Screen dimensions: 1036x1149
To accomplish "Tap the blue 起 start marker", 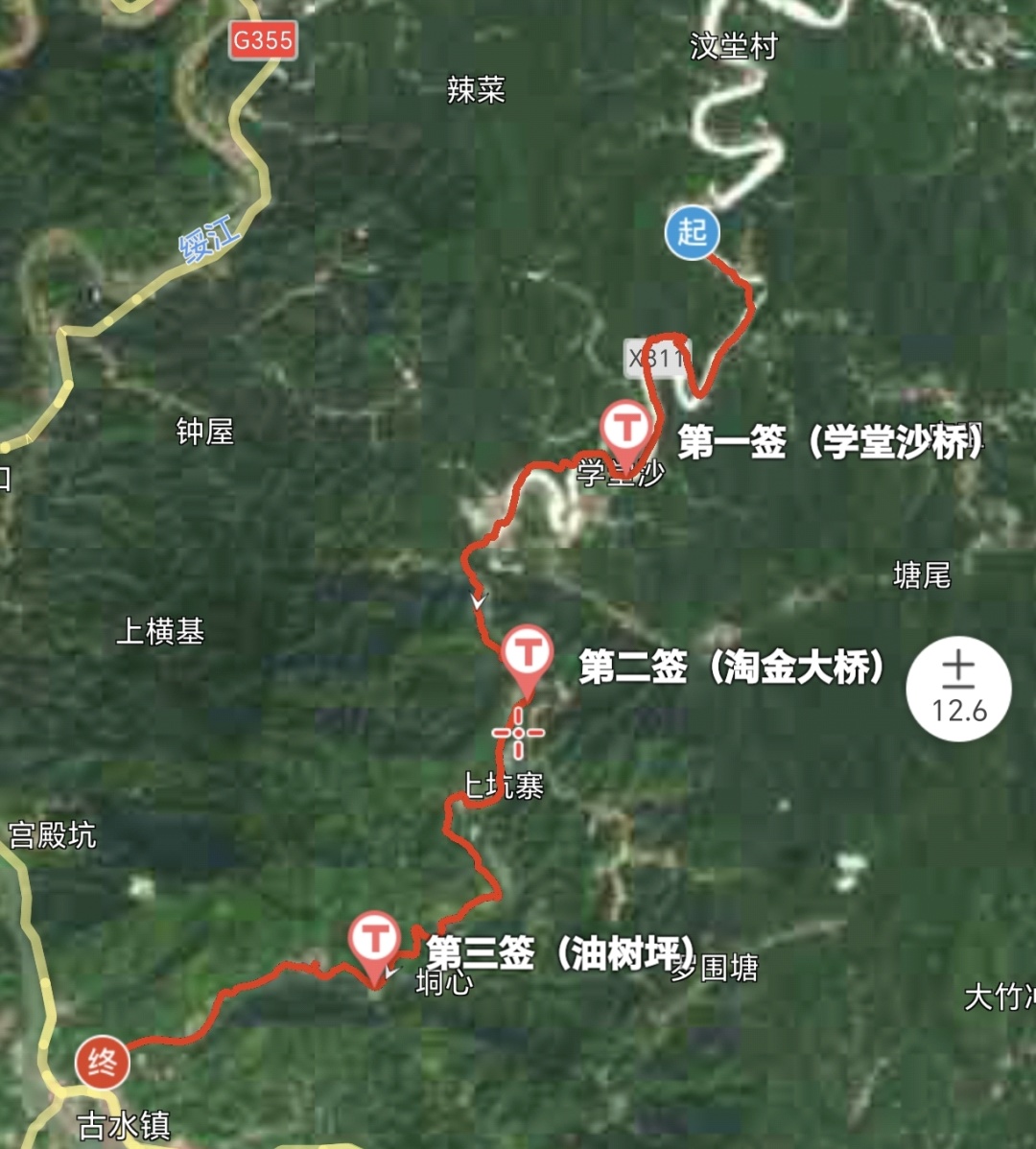I will click(x=693, y=232).
